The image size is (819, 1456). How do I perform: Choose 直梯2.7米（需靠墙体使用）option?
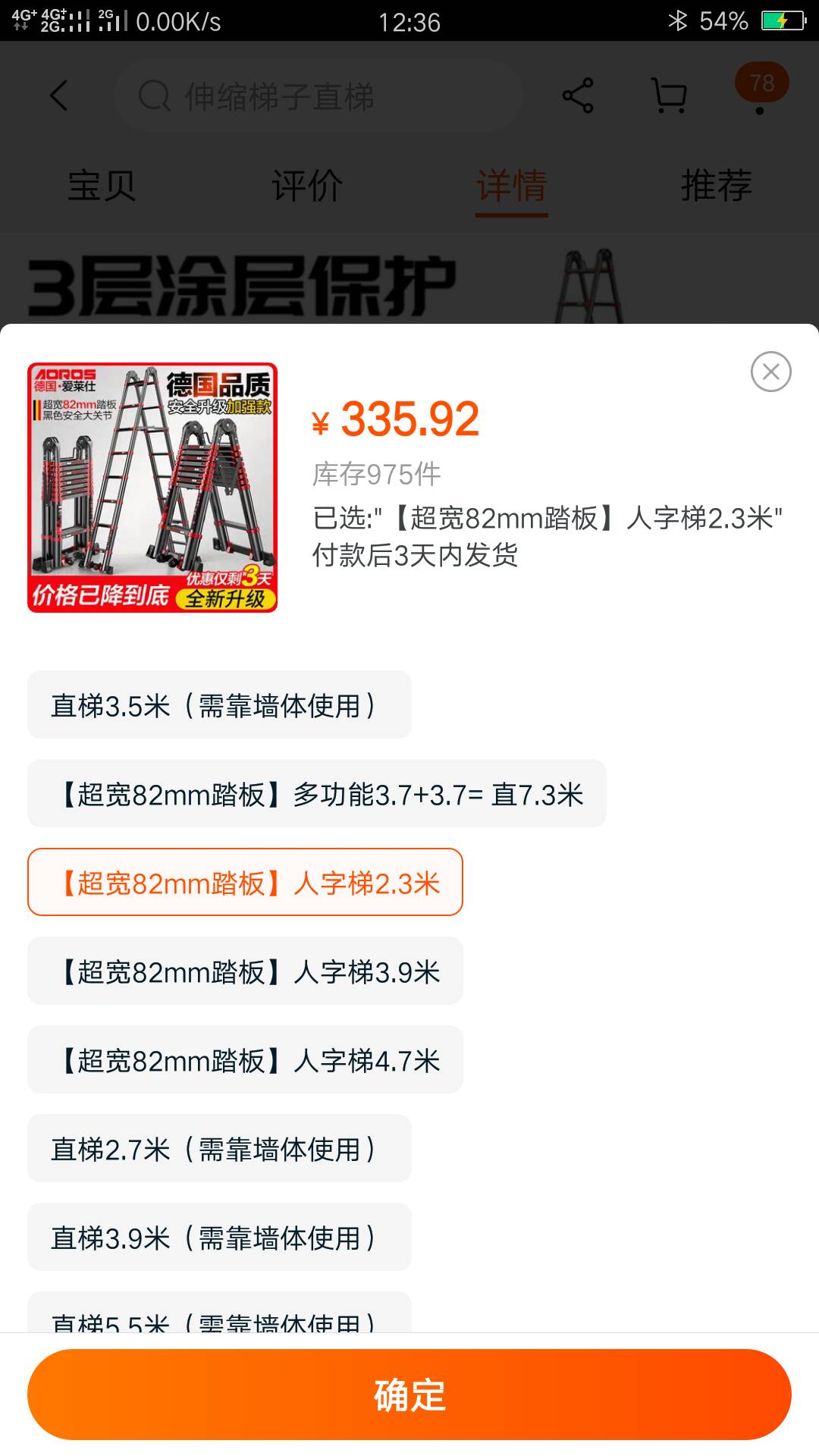(x=219, y=1149)
